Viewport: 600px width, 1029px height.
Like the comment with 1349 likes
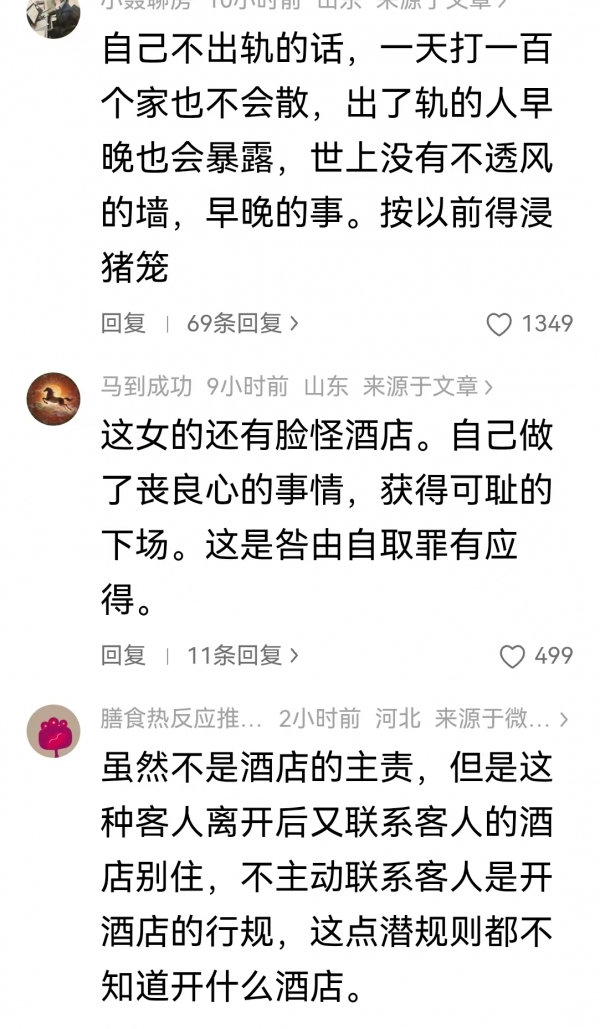[x=499, y=324]
